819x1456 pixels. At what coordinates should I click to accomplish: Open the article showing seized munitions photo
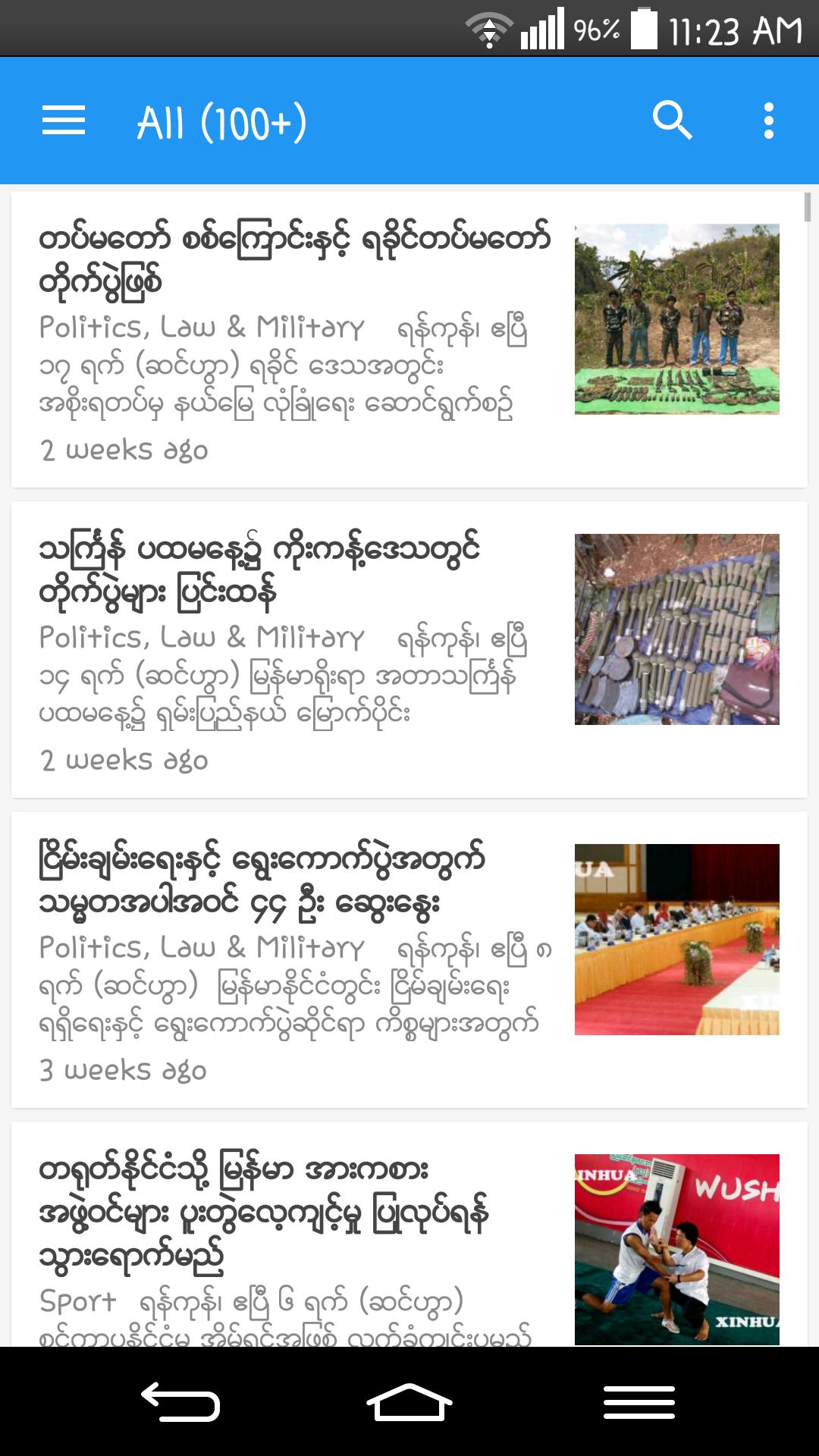(x=409, y=649)
